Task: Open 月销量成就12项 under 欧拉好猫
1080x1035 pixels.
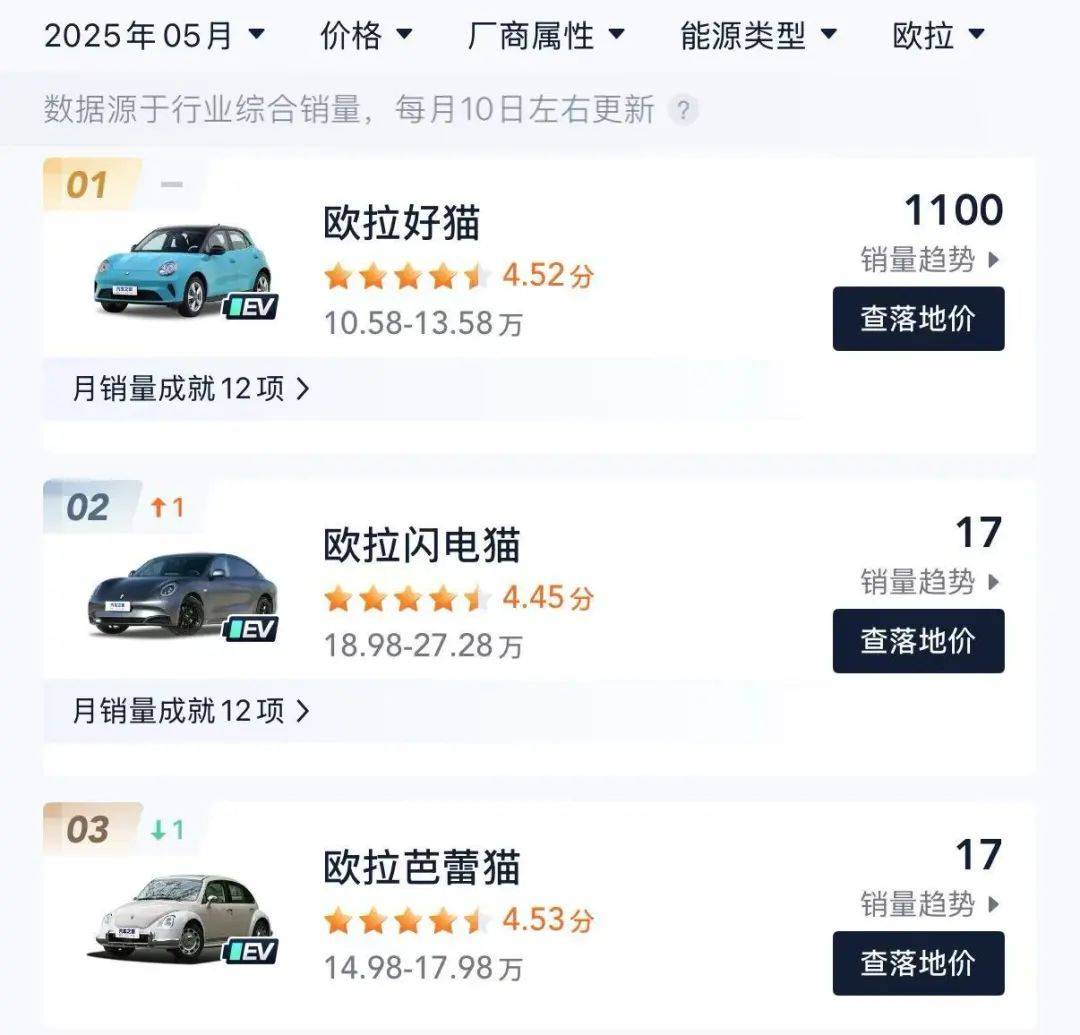Action: 190,389
